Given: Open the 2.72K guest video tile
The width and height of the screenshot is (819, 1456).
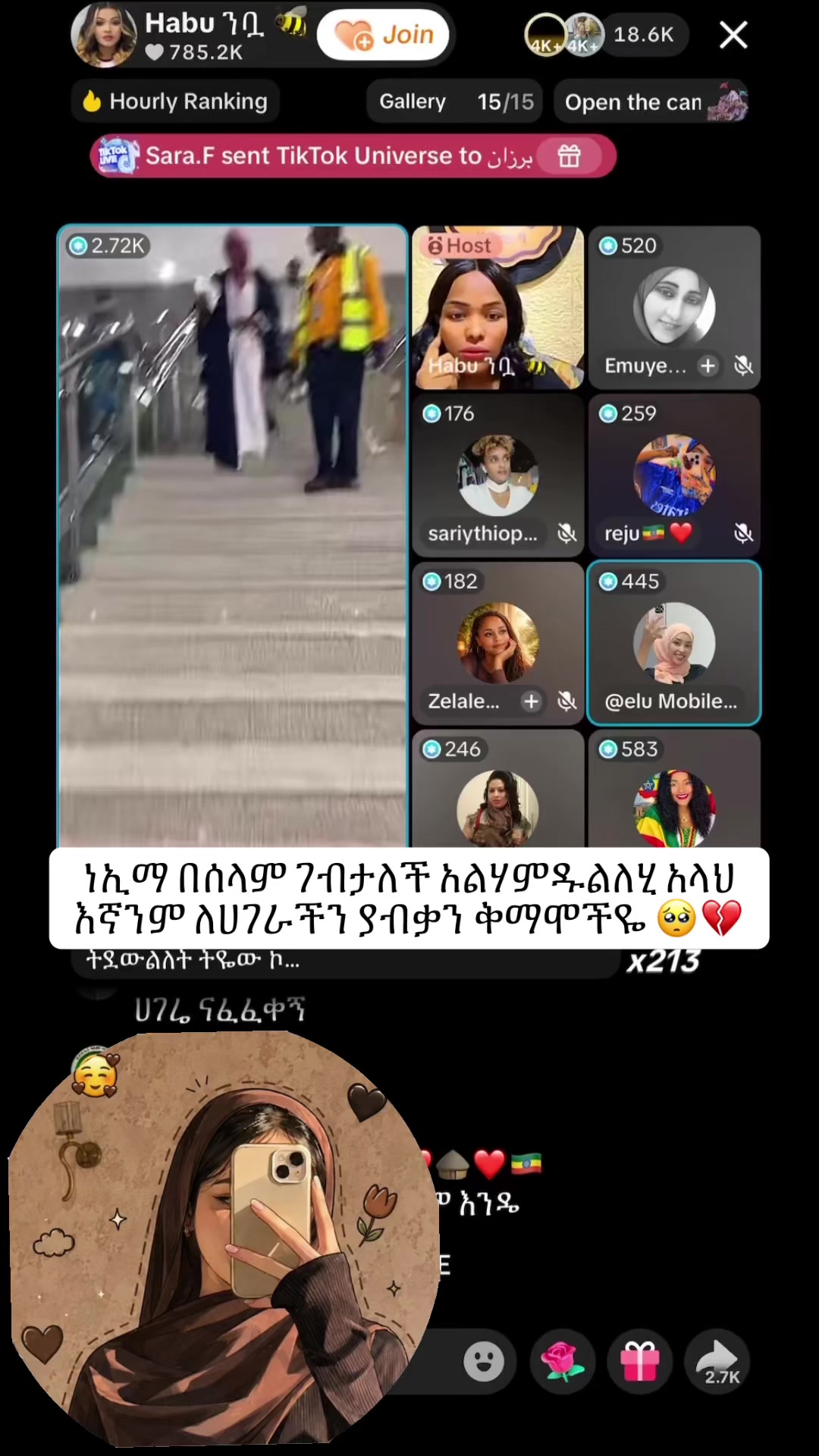Looking at the screenshot, I should pos(233,535).
